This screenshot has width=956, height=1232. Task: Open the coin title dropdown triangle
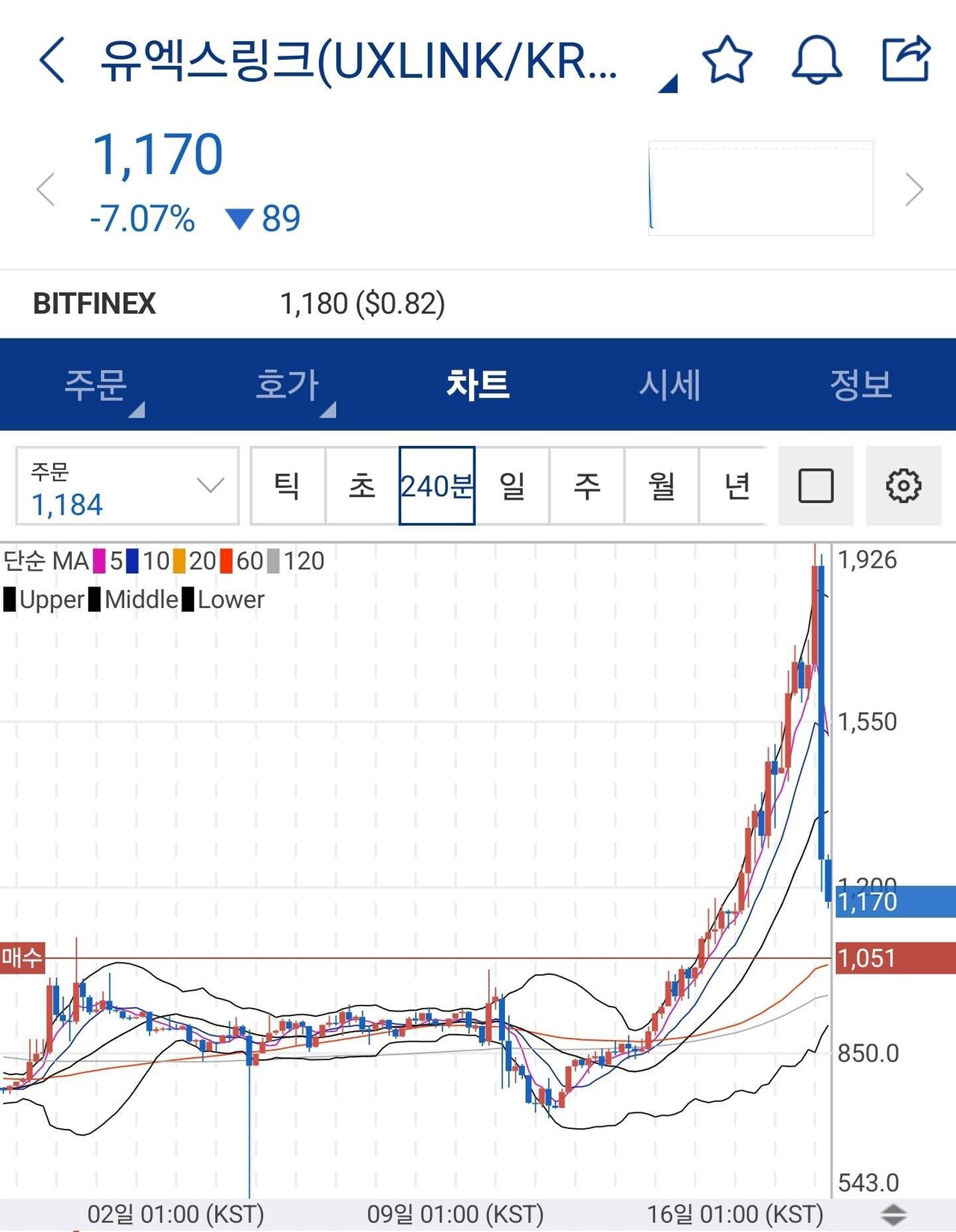[667, 84]
